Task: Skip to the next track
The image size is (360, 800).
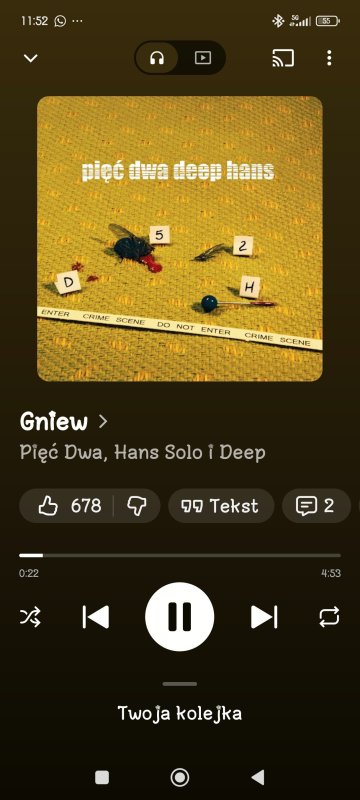Action: (x=264, y=617)
